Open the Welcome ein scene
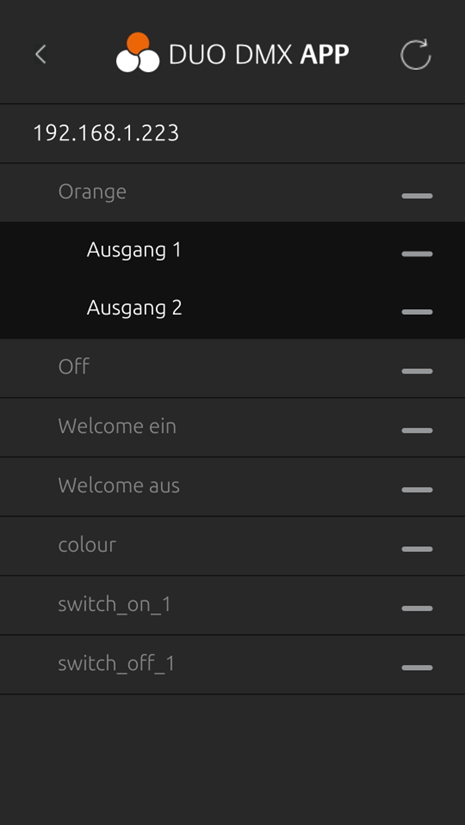465x825 pixels. 232,427
